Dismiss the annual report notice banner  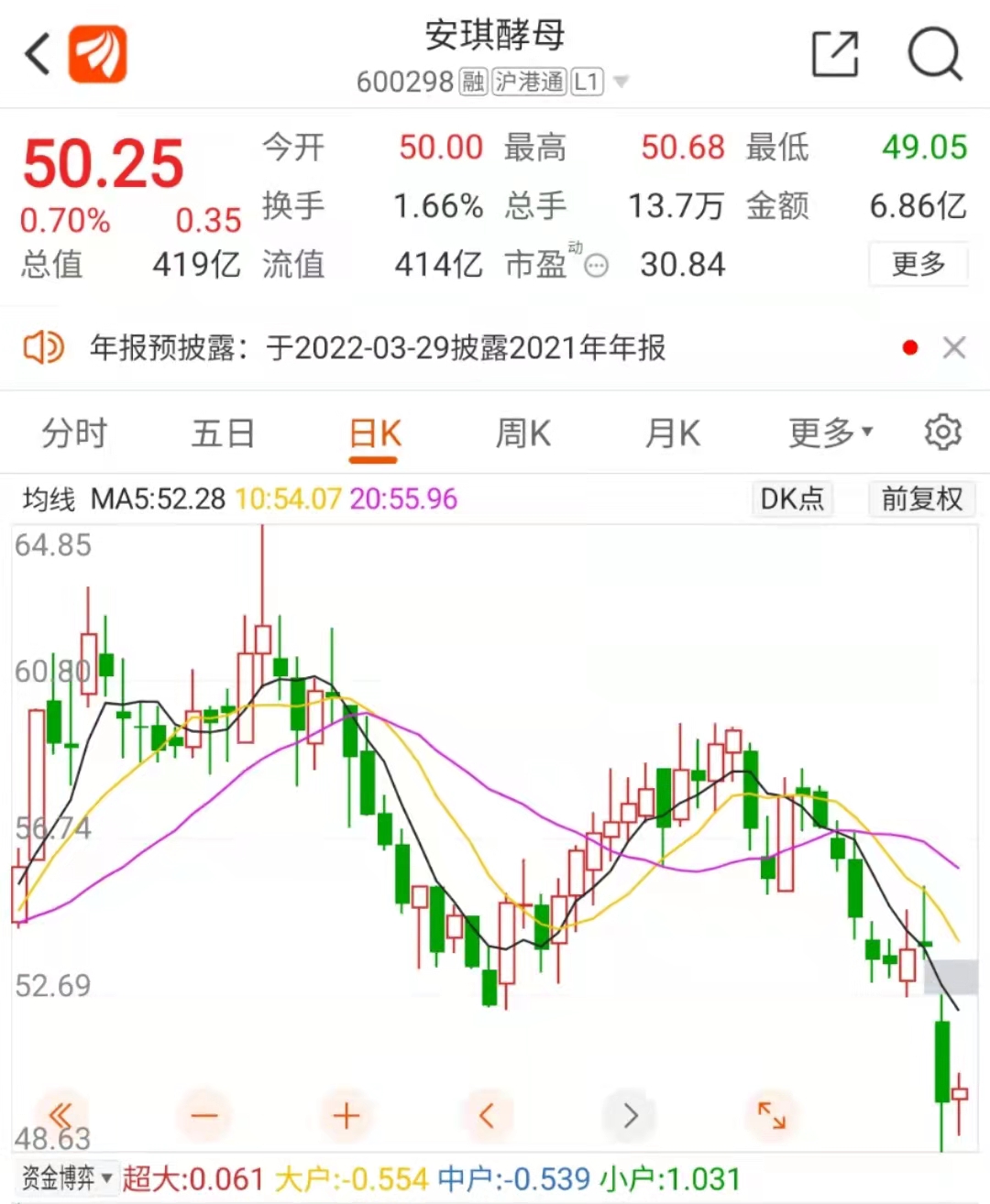[x=954, y=348]
